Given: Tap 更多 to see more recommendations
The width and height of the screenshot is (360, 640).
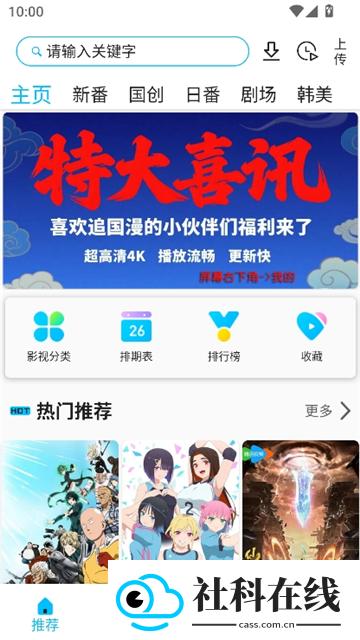Looking at the screenshot, I should click(328, 411).
